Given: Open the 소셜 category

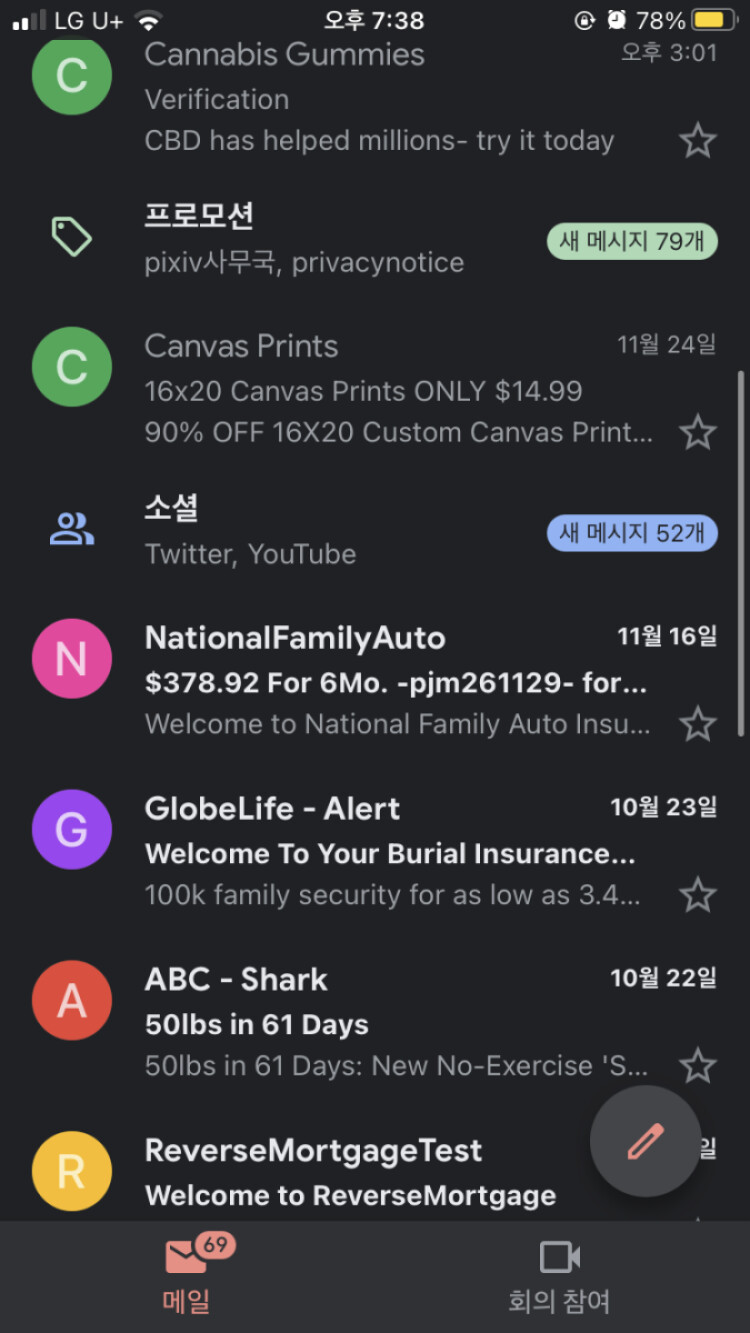Looking at the screenshot, I should (375, 531).
